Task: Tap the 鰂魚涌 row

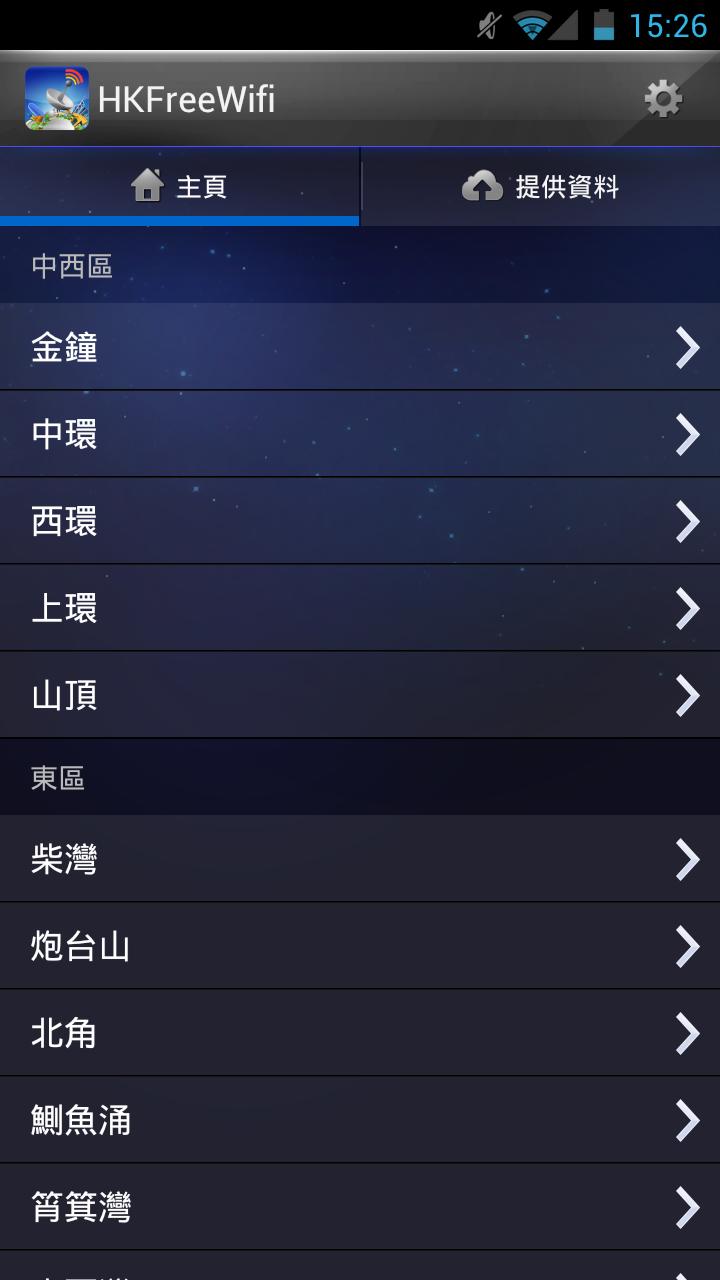Action: [360, 1120]
